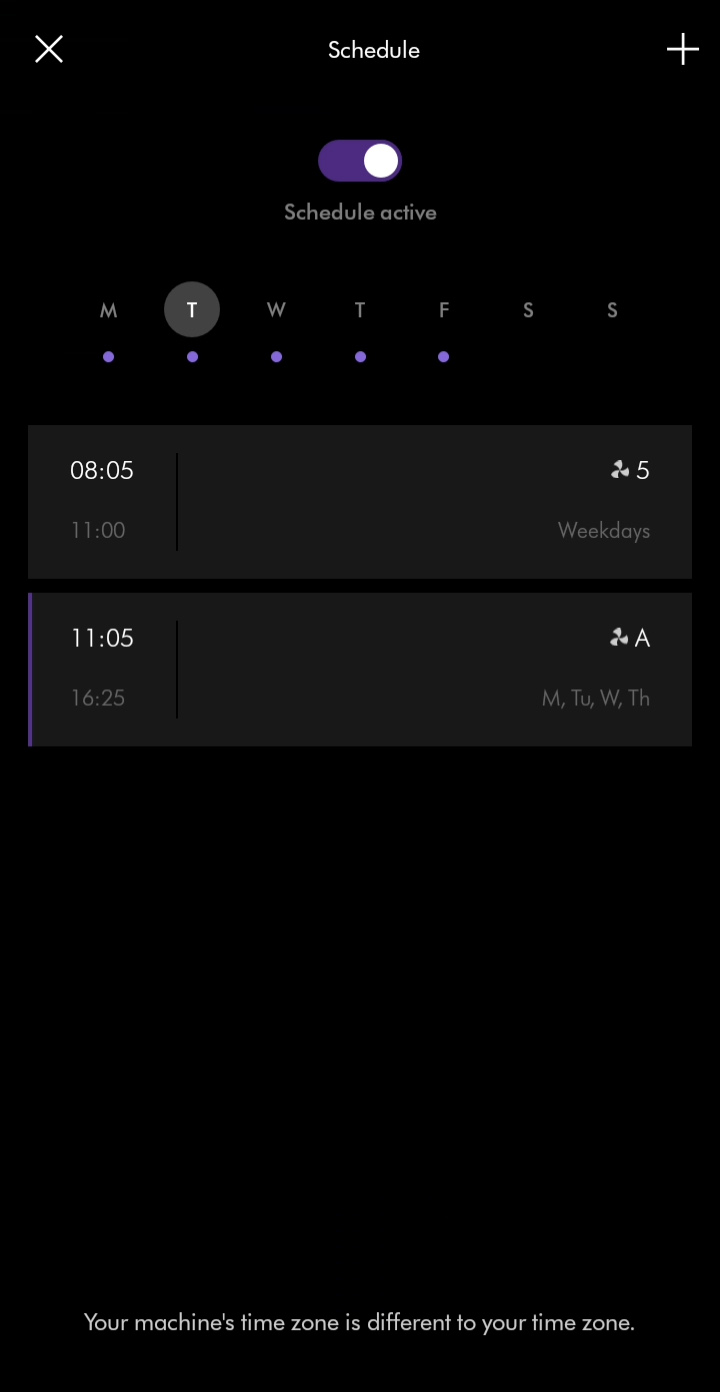The height and width of the screenshot is (1392, 720).
Task: Turn off the Schedule active switch
Action: pyautogui.click(x=360, y=161)
